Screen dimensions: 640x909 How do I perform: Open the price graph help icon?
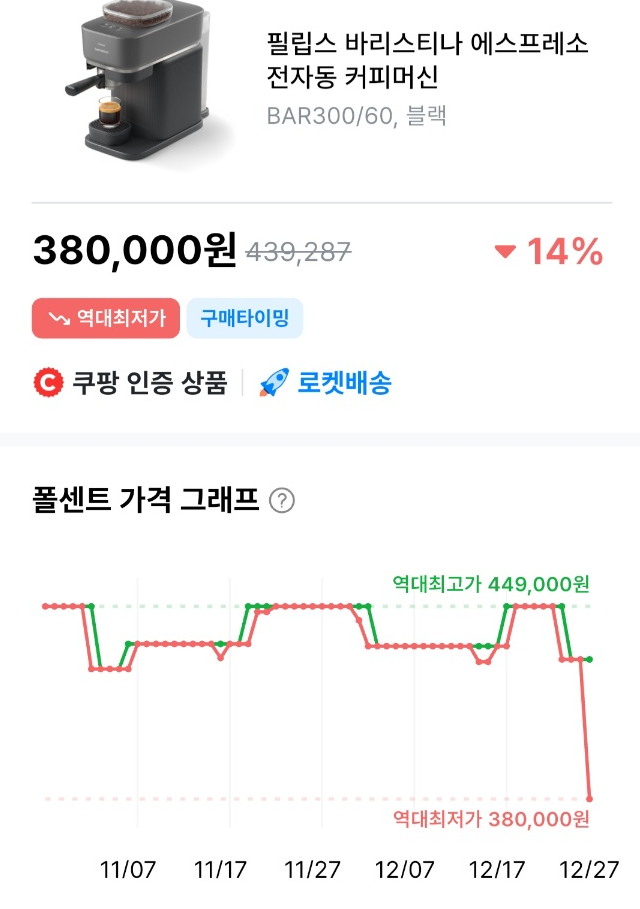pyautogui.click(x=283, y=501)
